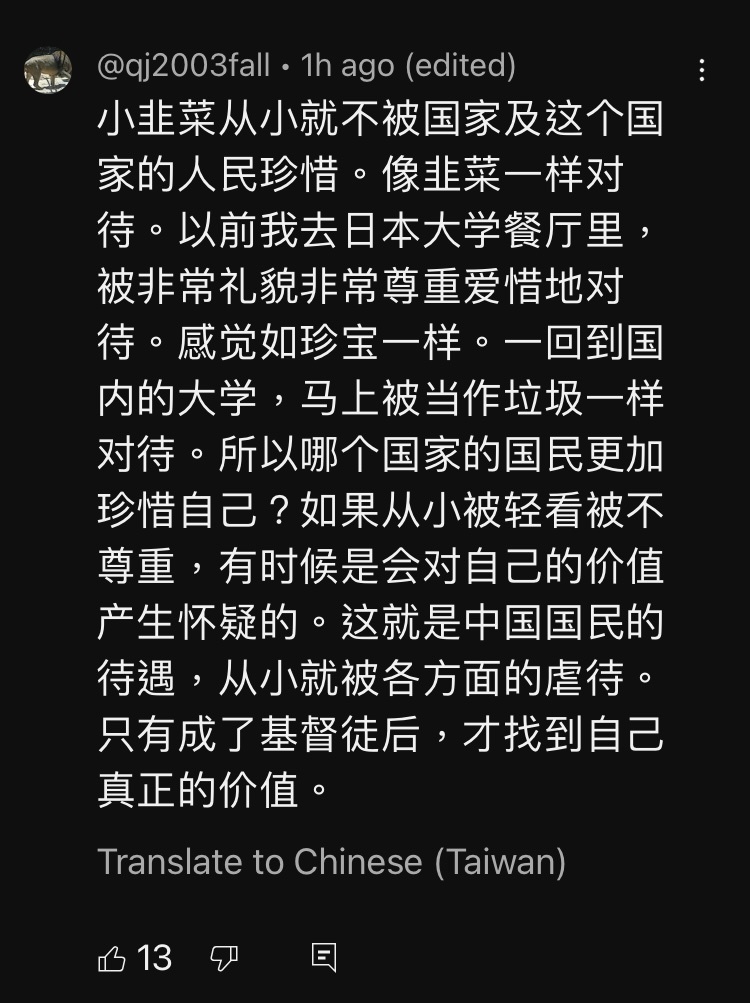
Task: Open the comment's overflow menu
Action: 702,70
